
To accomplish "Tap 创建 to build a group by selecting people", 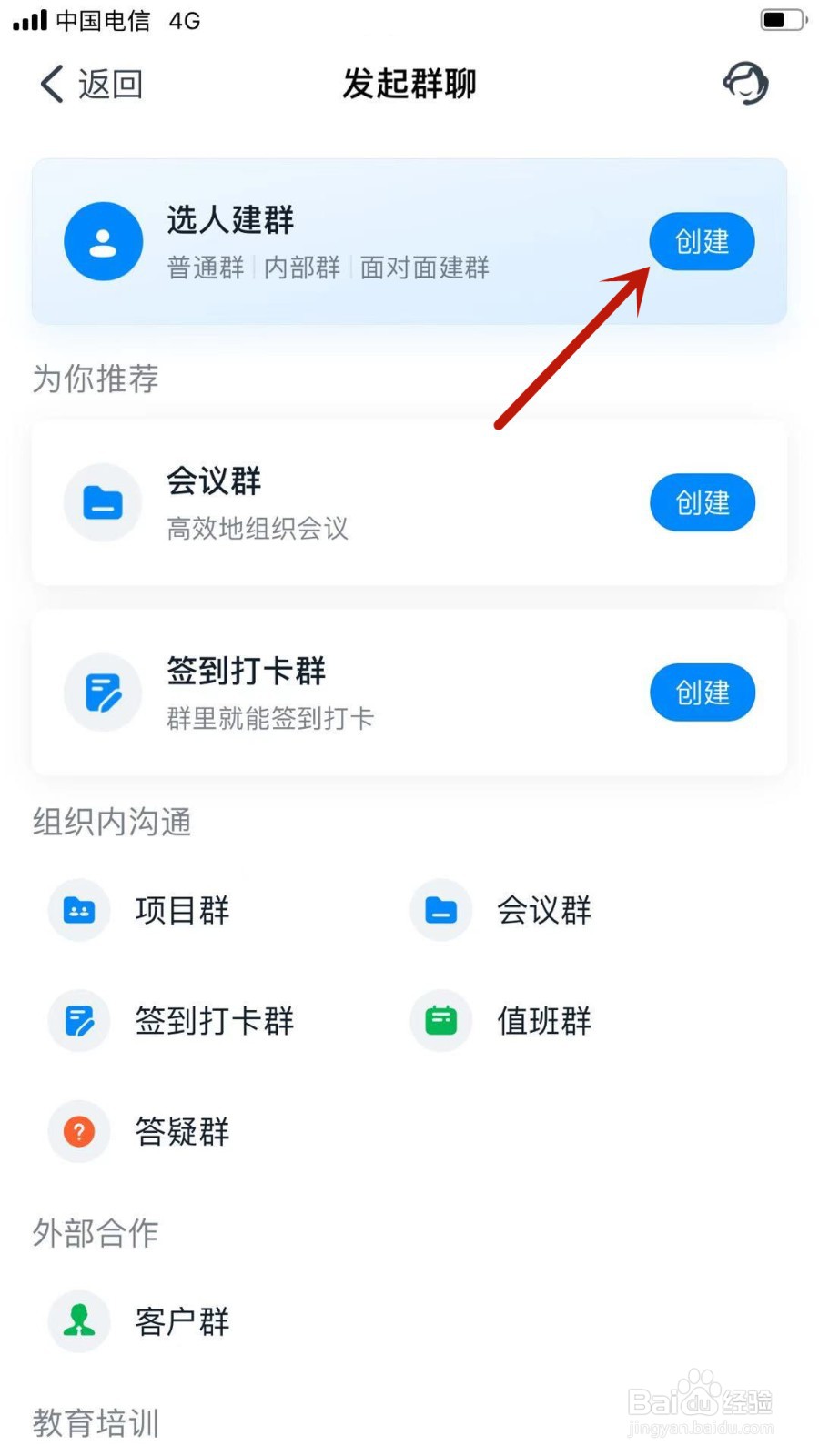I will click(x=702, y=241).
